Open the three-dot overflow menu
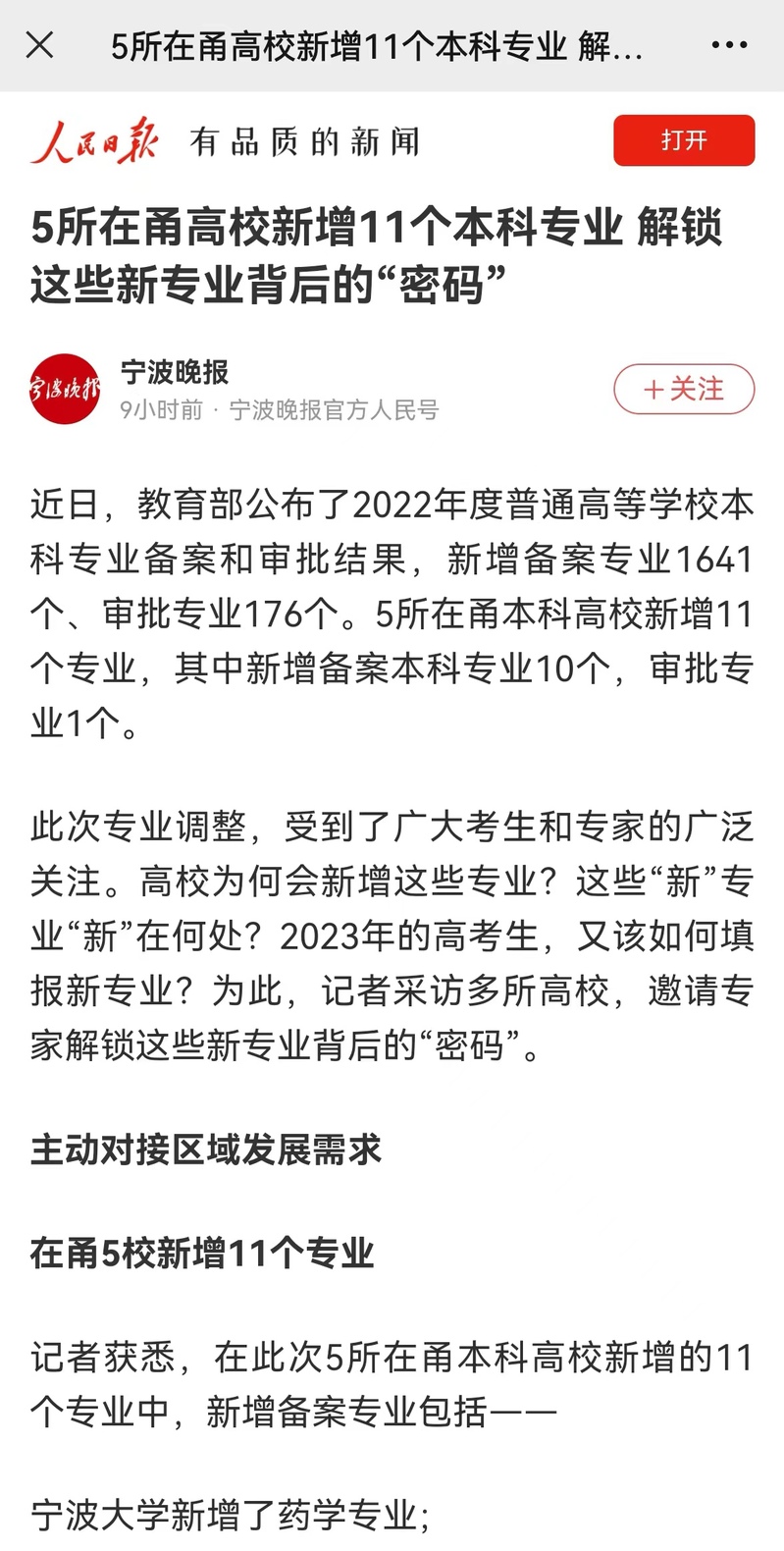Screen dimensions: 784x1551 tap(729, 45)
